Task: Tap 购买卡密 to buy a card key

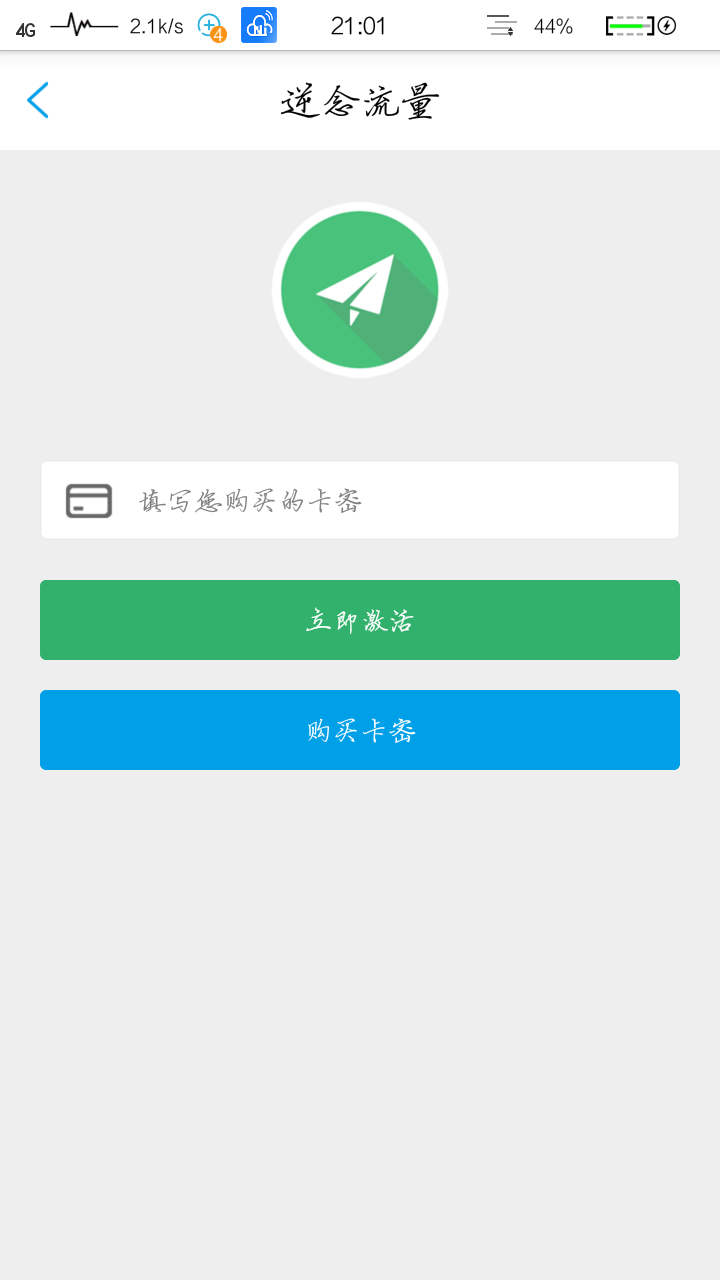Action: point(359,729)
